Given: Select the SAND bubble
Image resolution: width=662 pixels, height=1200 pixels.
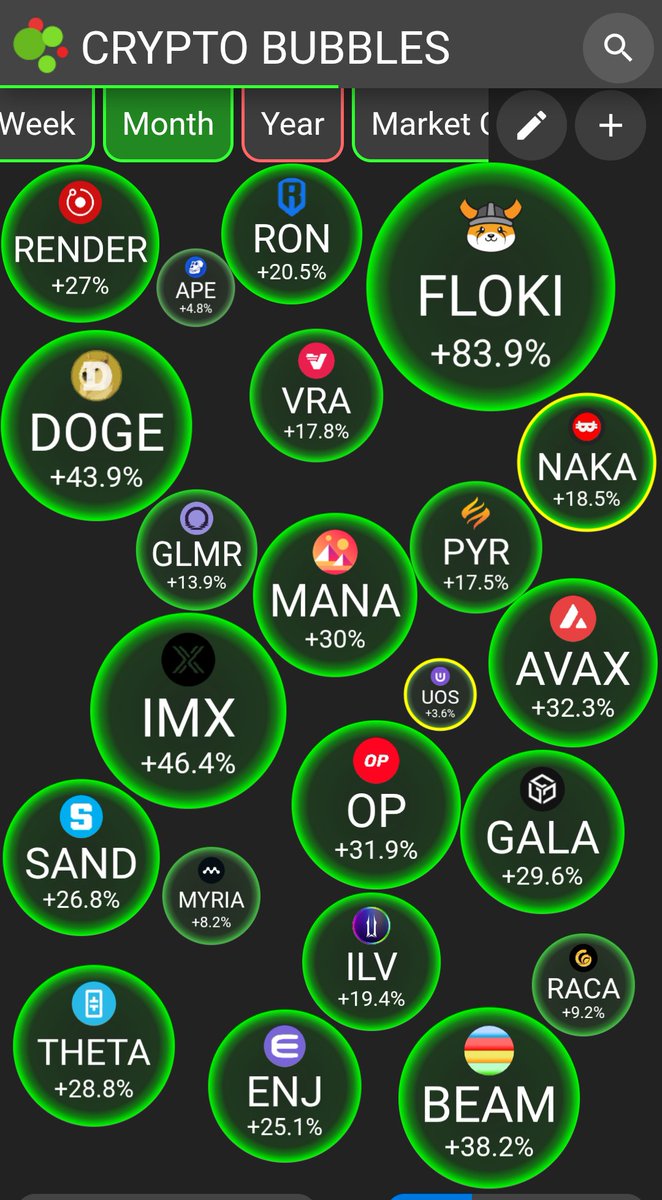Looking at the screenshot, I should click(x=81, y=857).
